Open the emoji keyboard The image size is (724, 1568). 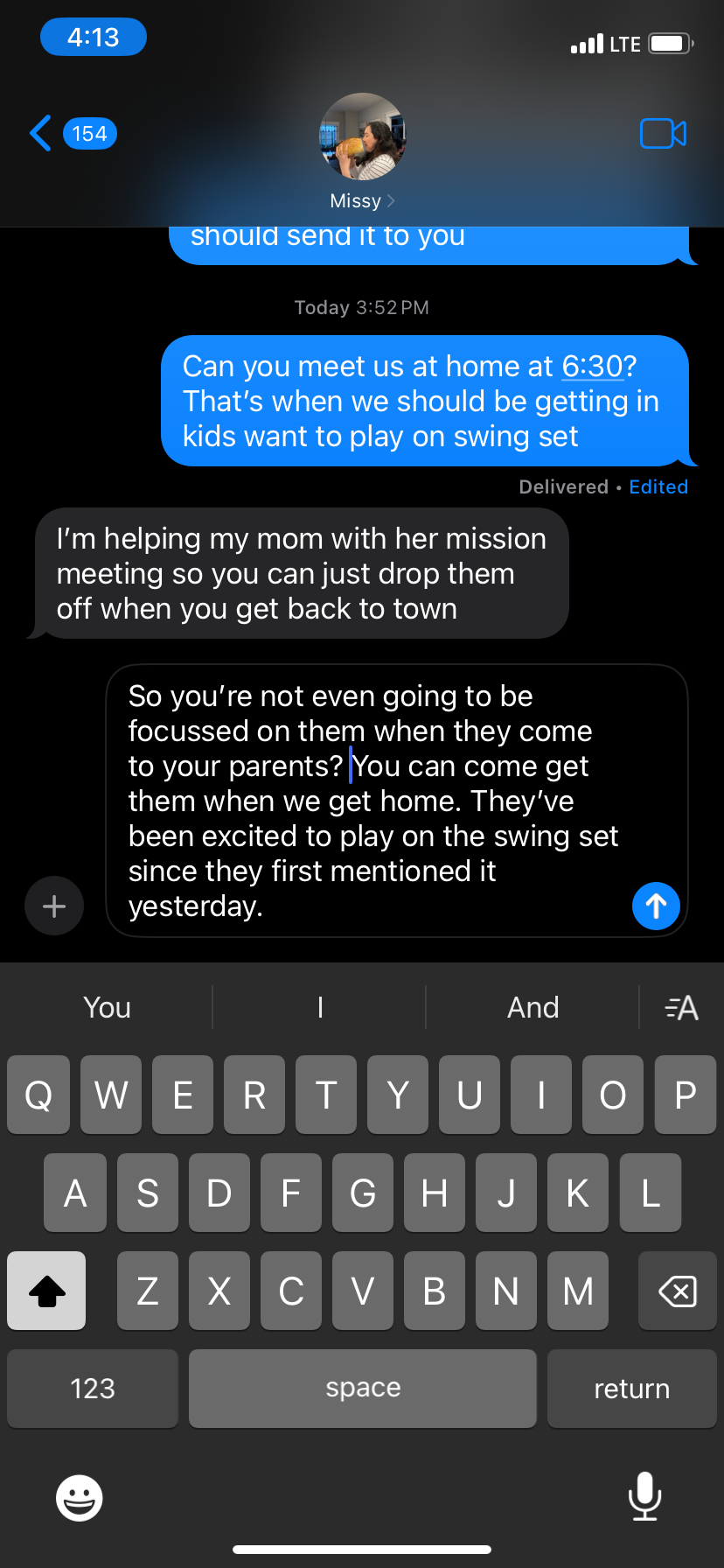[x=80, y=1497]
